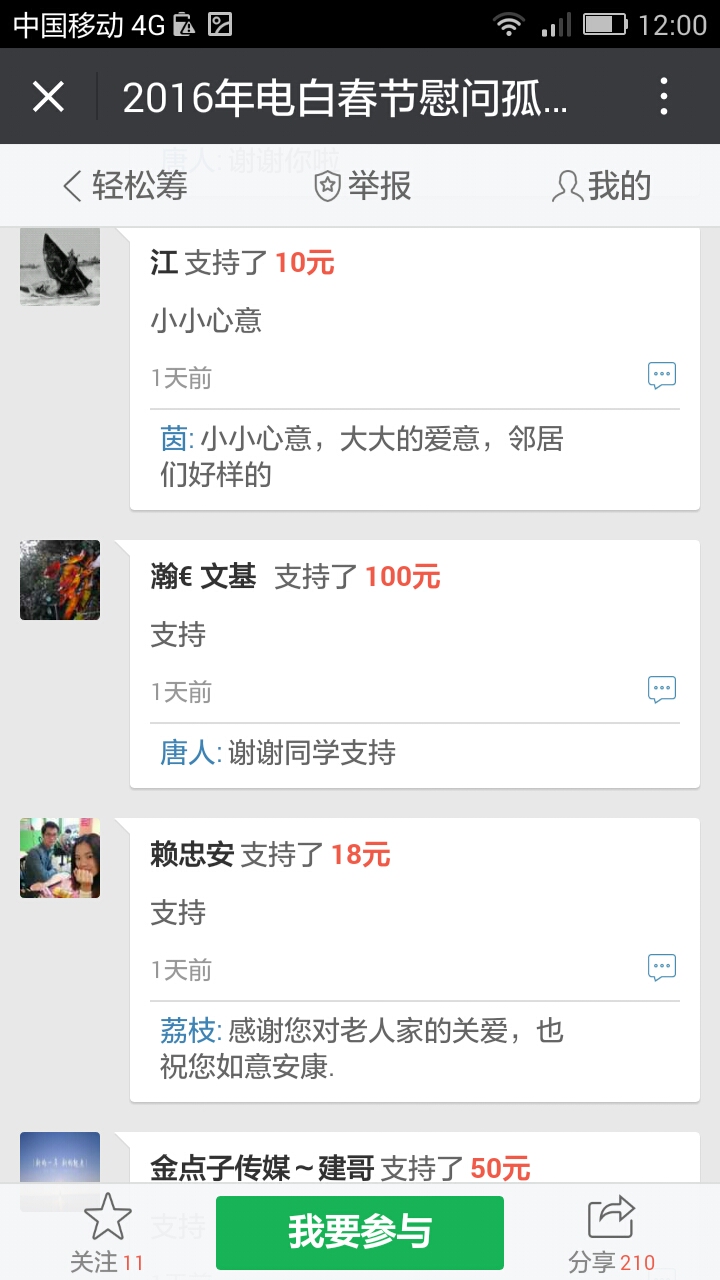This screenshot has height=1280, width=720.
Task: Follow this project with 关注 star
Action: coord(107,1232)
